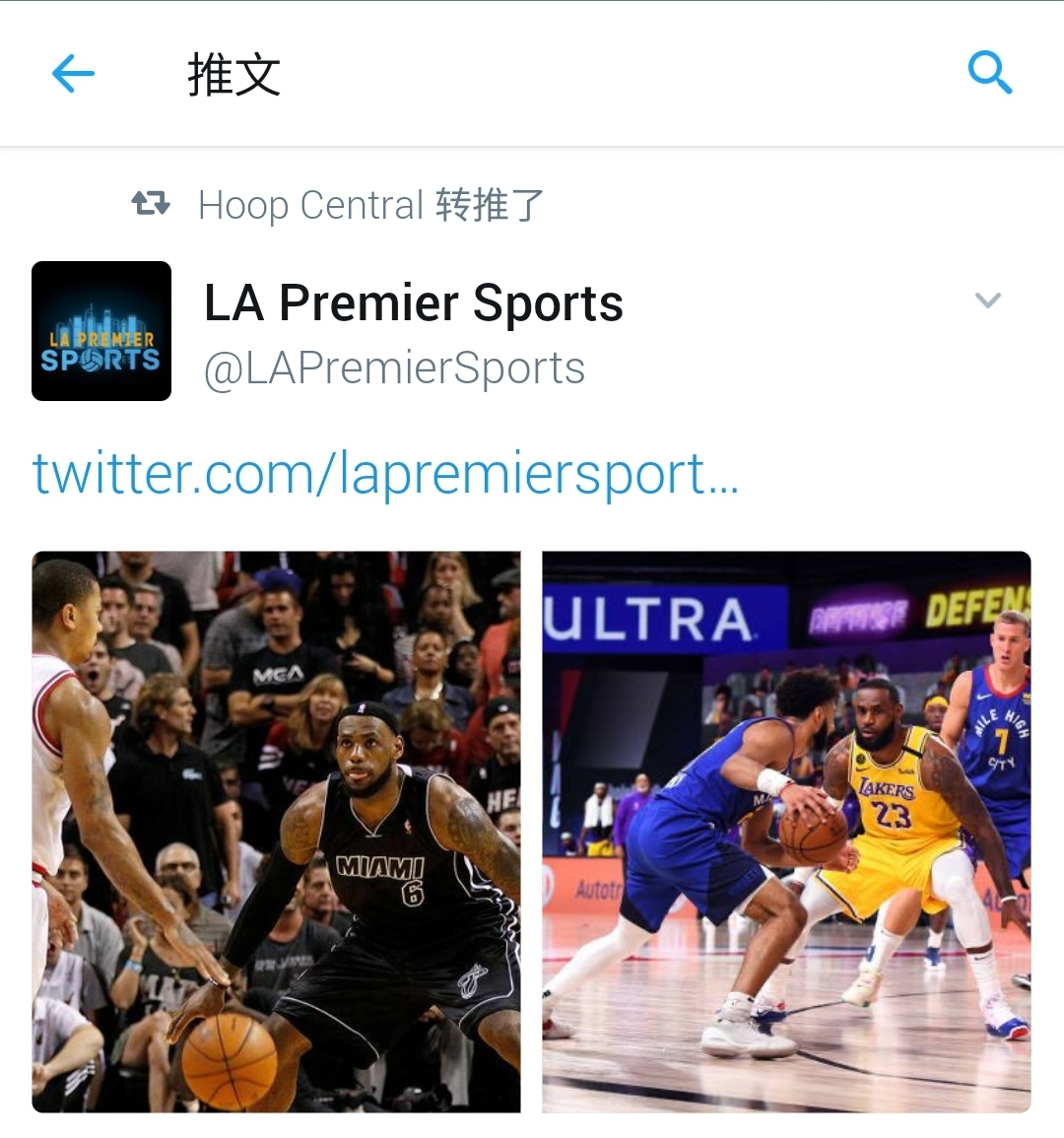1064x1138 pixels.
Task: Click the @LAPremierSports handle
Action: 394,367
